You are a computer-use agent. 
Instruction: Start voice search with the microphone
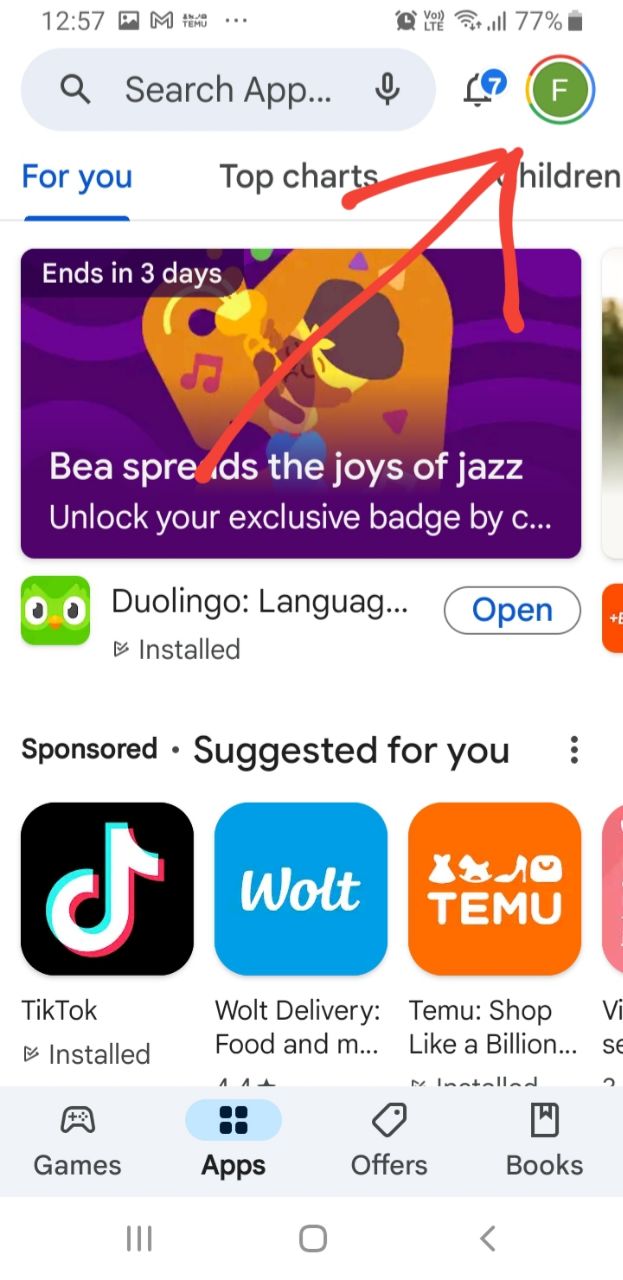pyautogui.click(x=388, y=90)
